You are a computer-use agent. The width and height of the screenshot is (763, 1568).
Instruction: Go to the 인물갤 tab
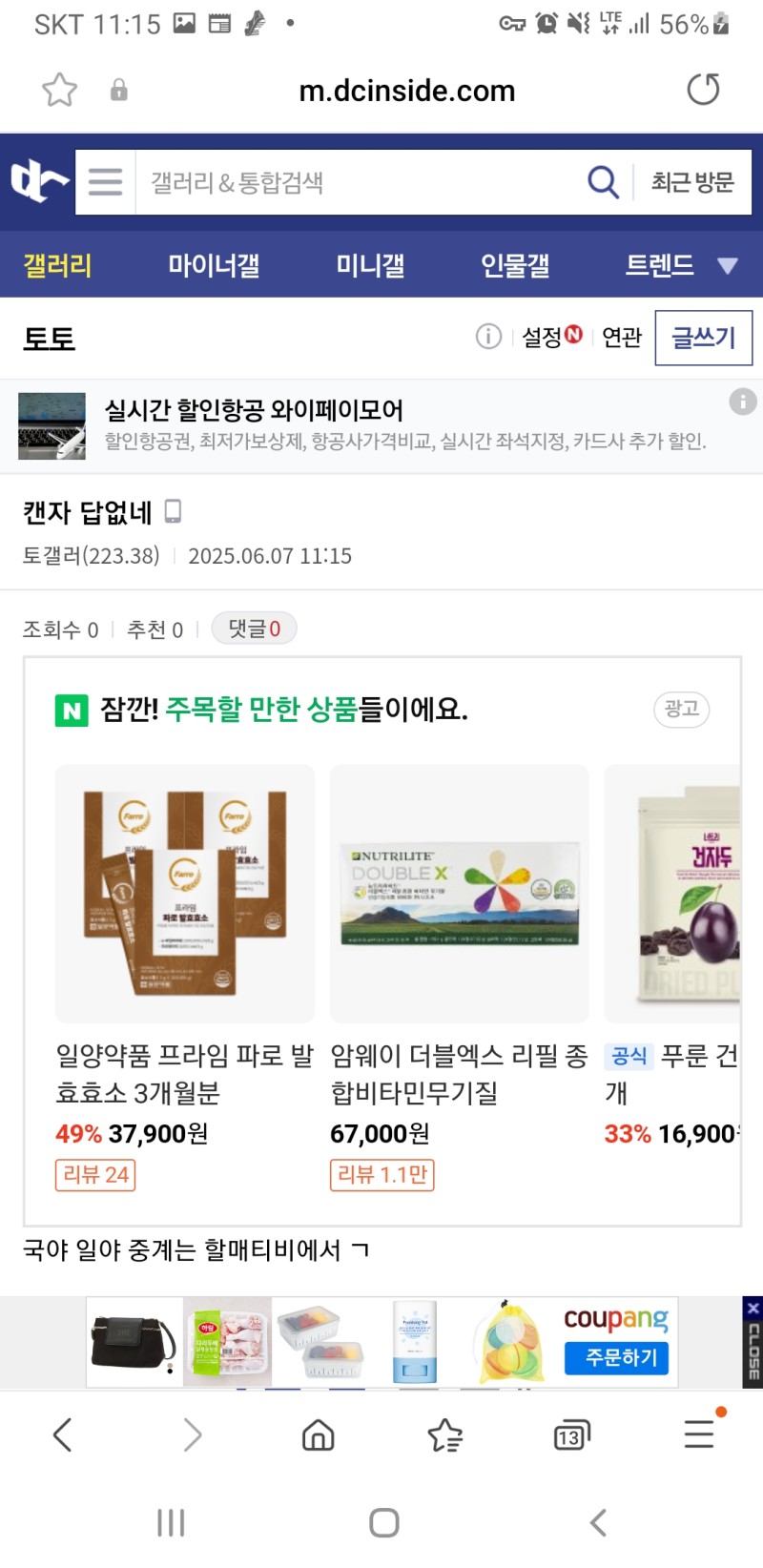pos(515,265)
